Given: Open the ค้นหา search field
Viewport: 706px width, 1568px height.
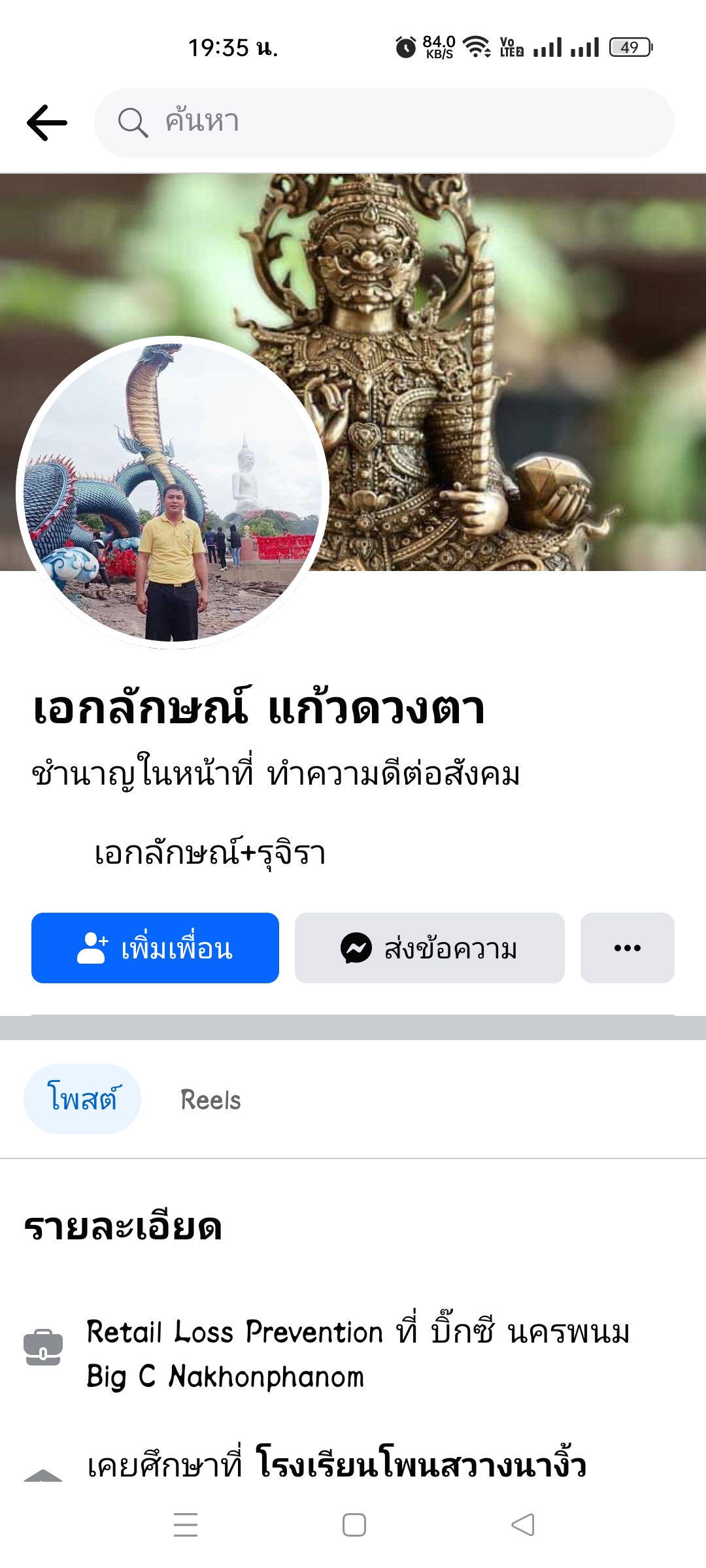Looking at the screenshot, I should click(384, 123).
